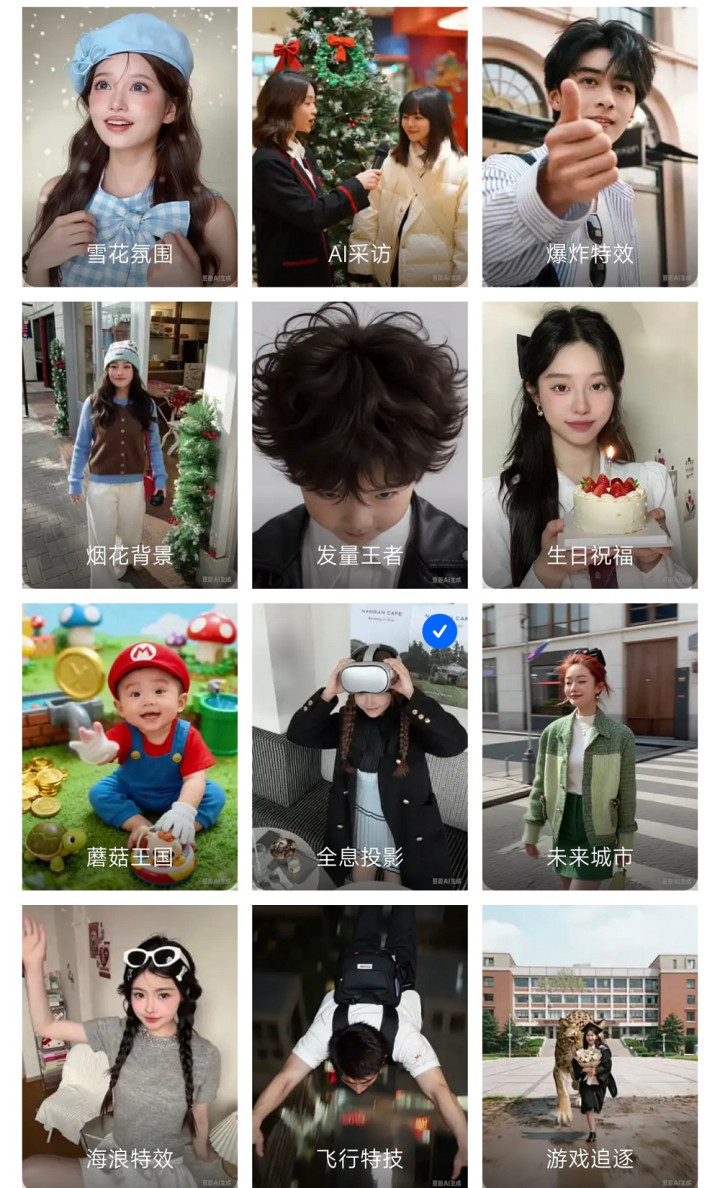Select the 飞行特技 template
The image size is (720, 1188).
359,1046
